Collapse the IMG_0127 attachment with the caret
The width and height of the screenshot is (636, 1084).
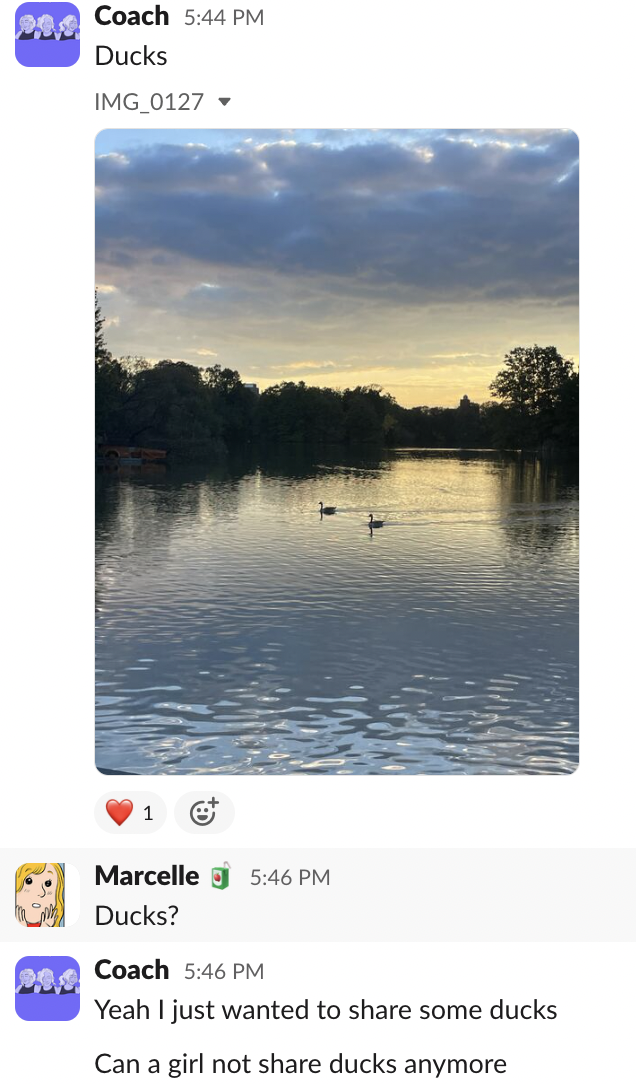tap(224, 102)
